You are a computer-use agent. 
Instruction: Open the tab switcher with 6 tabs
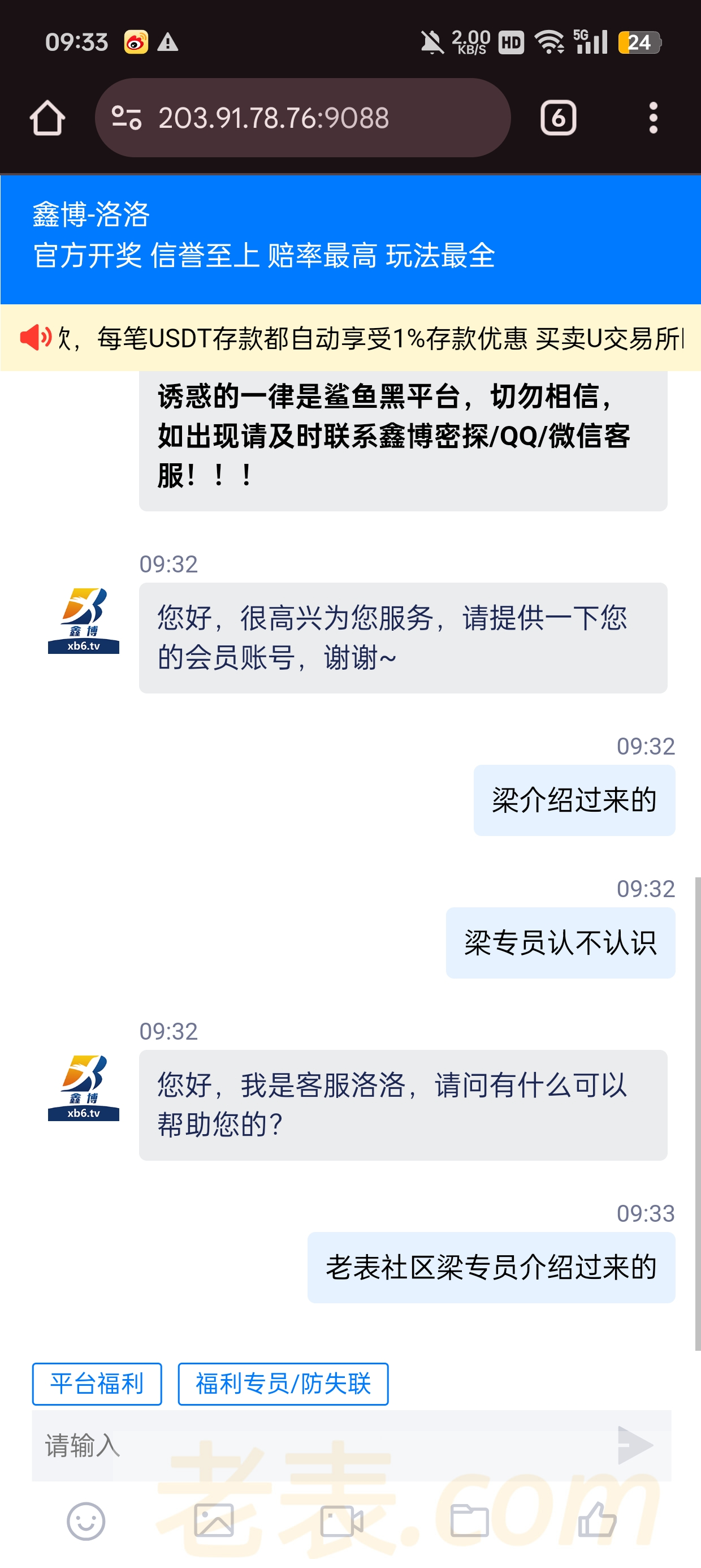point(558,118)
